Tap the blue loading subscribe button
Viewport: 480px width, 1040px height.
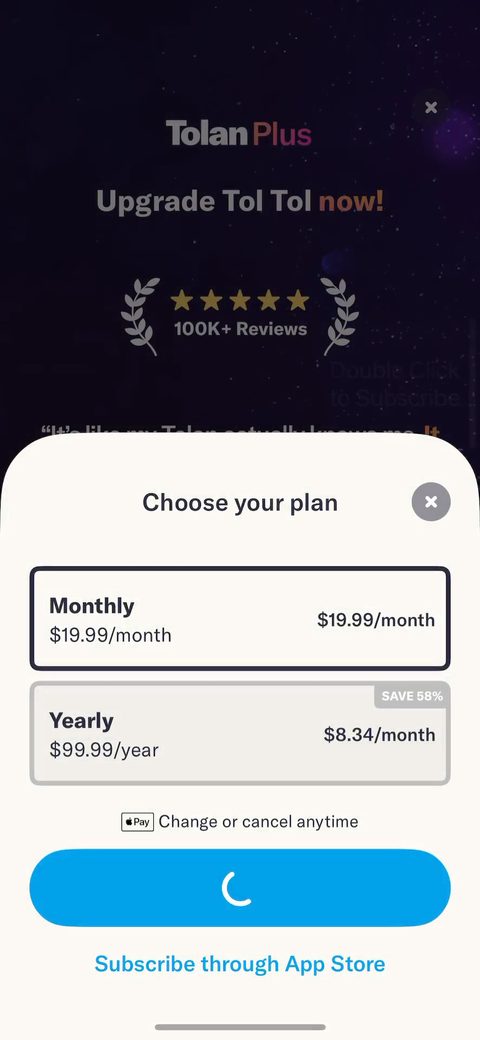(240, 888)
